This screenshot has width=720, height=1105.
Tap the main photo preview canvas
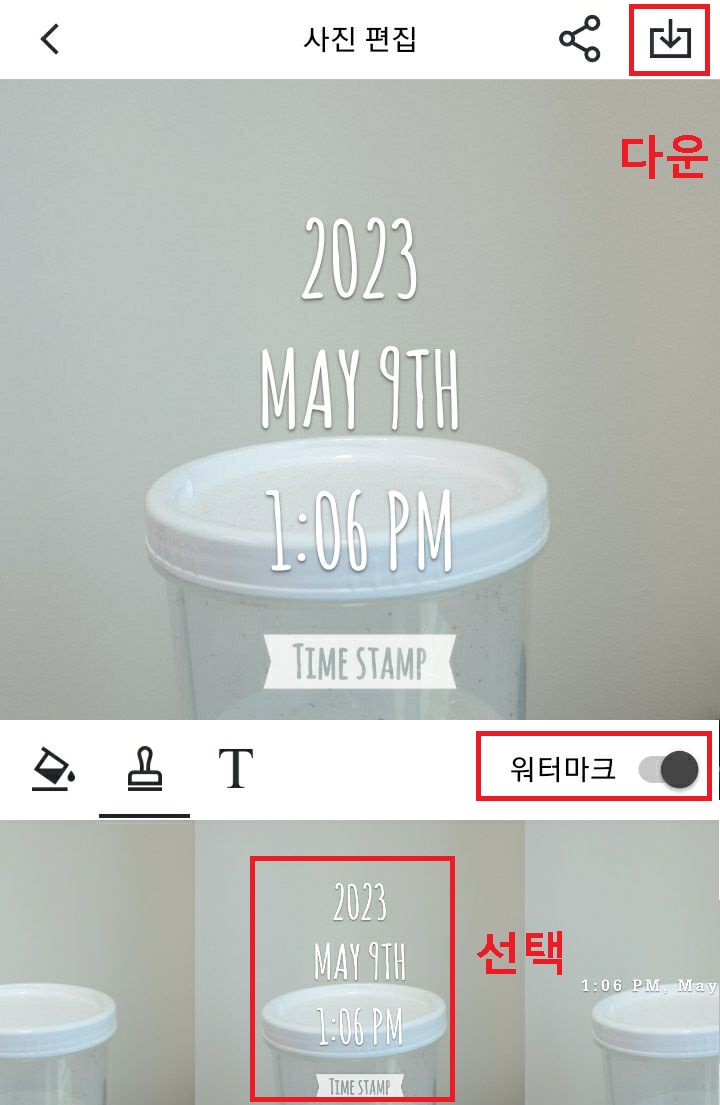(360, 400)
